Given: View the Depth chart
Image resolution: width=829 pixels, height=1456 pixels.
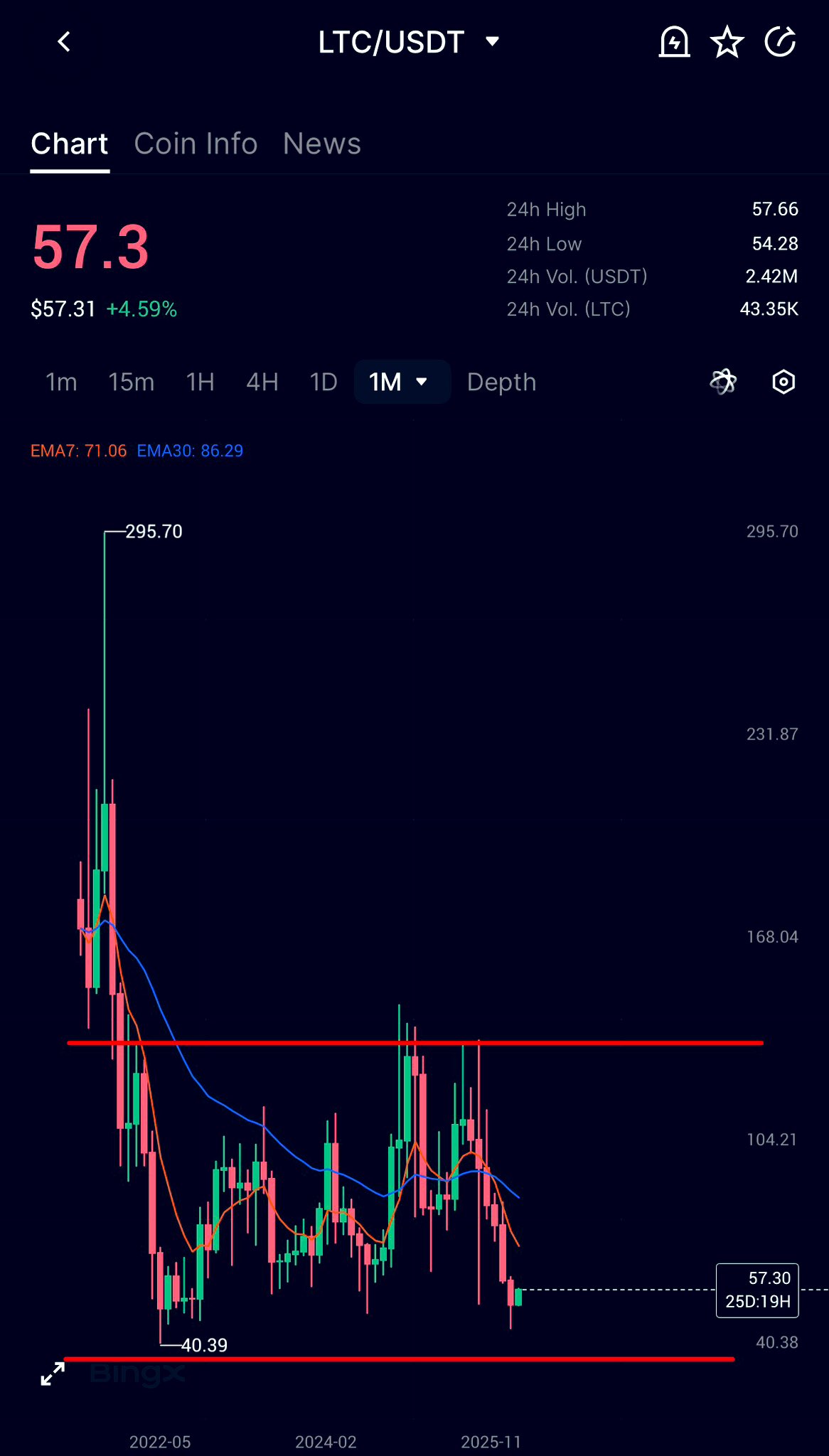Looking at the screenshot, I should coord(501,382).
